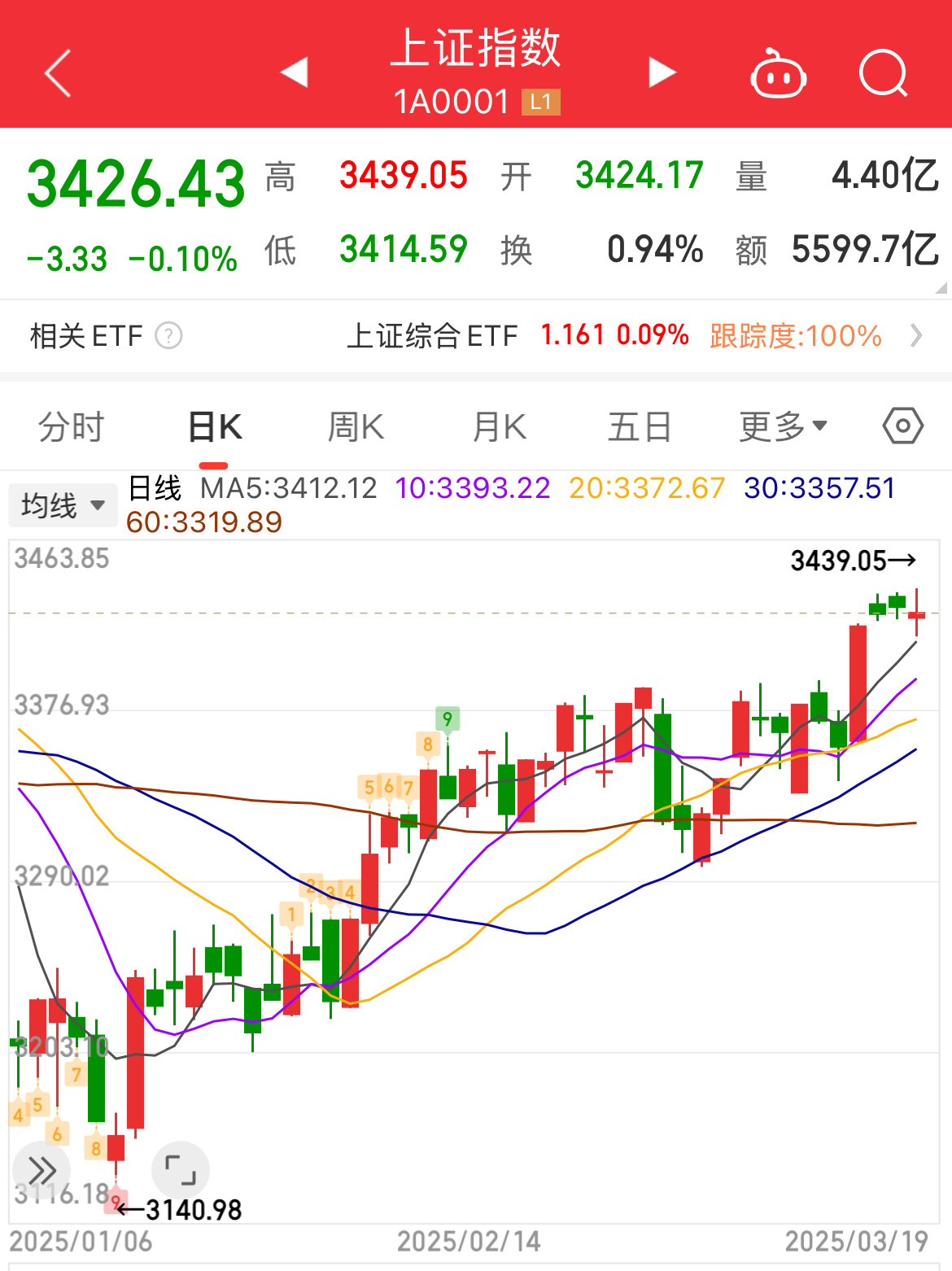Viewport: 952px width, 1271px height.
Task: Switch to the previous stock
Action: pyautogui.click(x=294, y=72)
